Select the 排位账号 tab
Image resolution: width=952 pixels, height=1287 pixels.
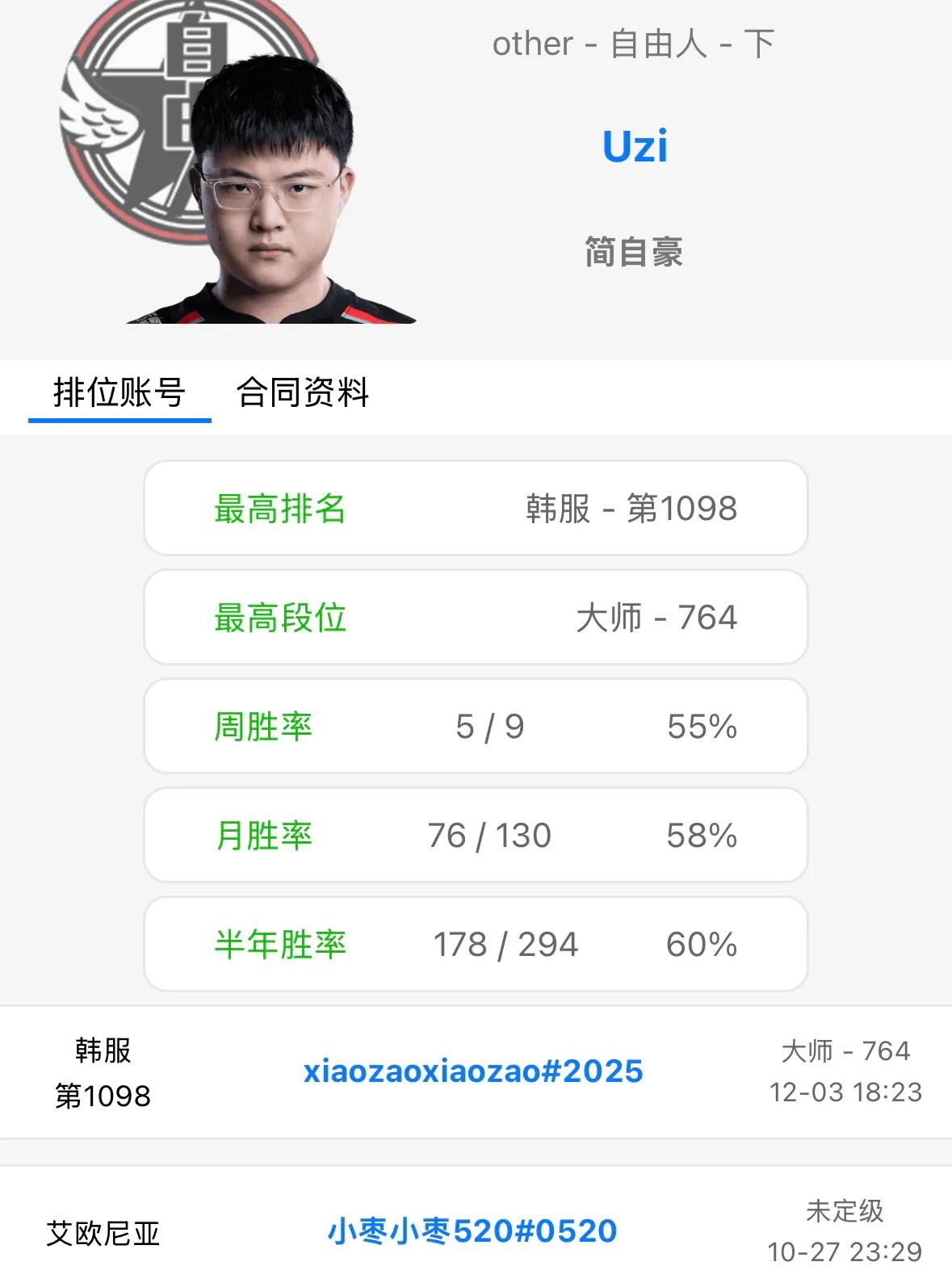pyautogui.click(x=120, y=393)
